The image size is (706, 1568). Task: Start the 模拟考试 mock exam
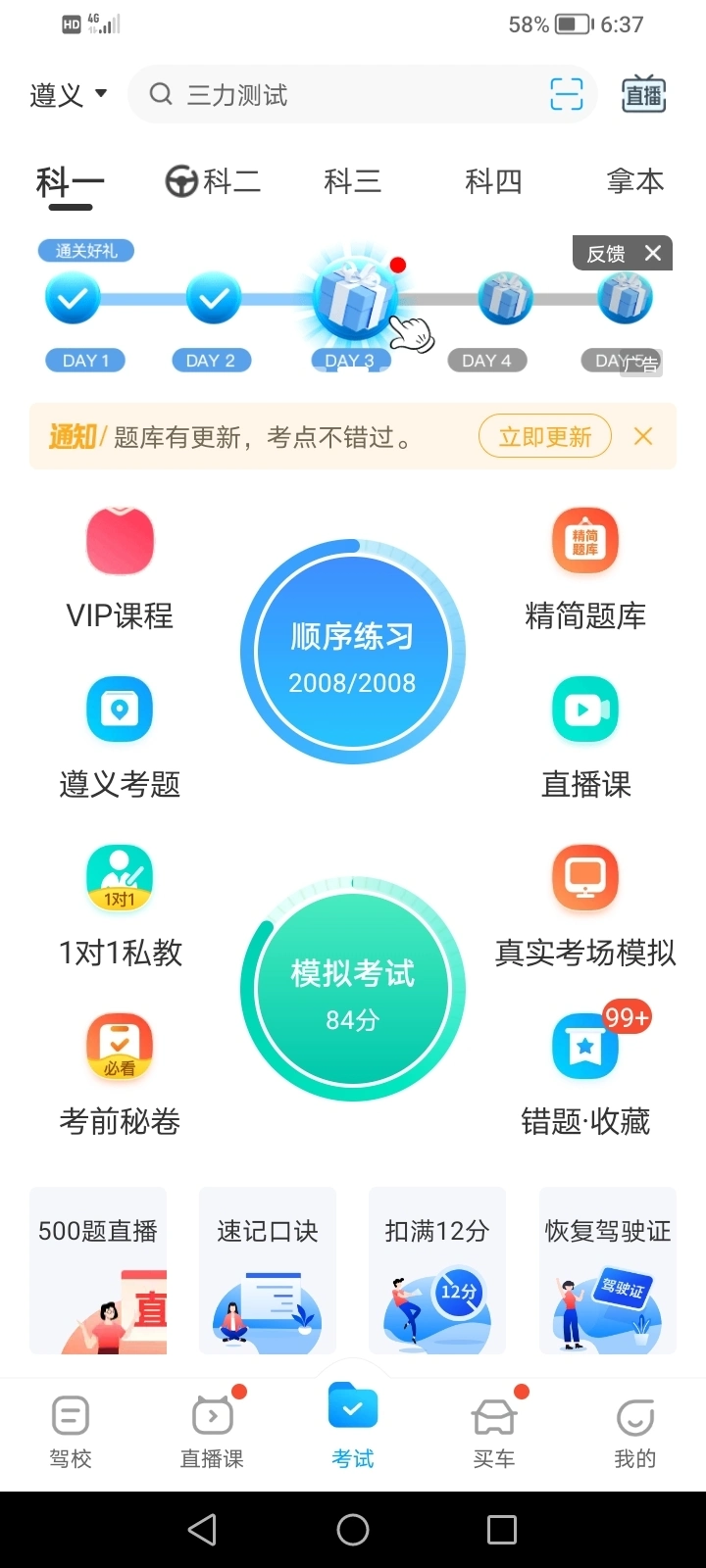pos(353,990)
